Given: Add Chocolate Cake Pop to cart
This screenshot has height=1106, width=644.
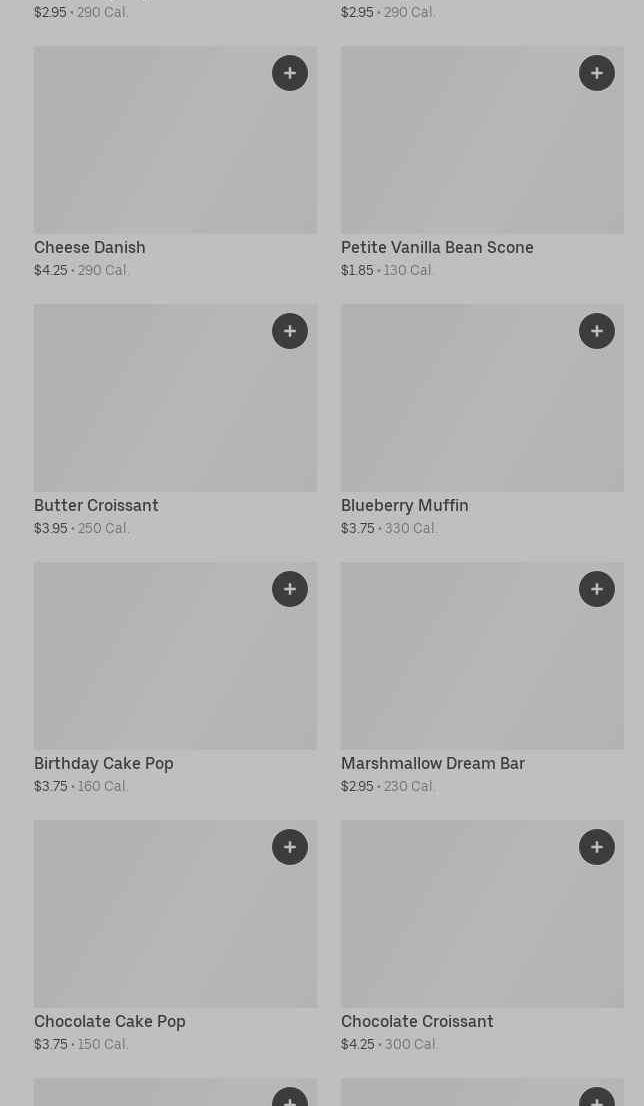Looking at the screenshot, I should tap(290, 846).
